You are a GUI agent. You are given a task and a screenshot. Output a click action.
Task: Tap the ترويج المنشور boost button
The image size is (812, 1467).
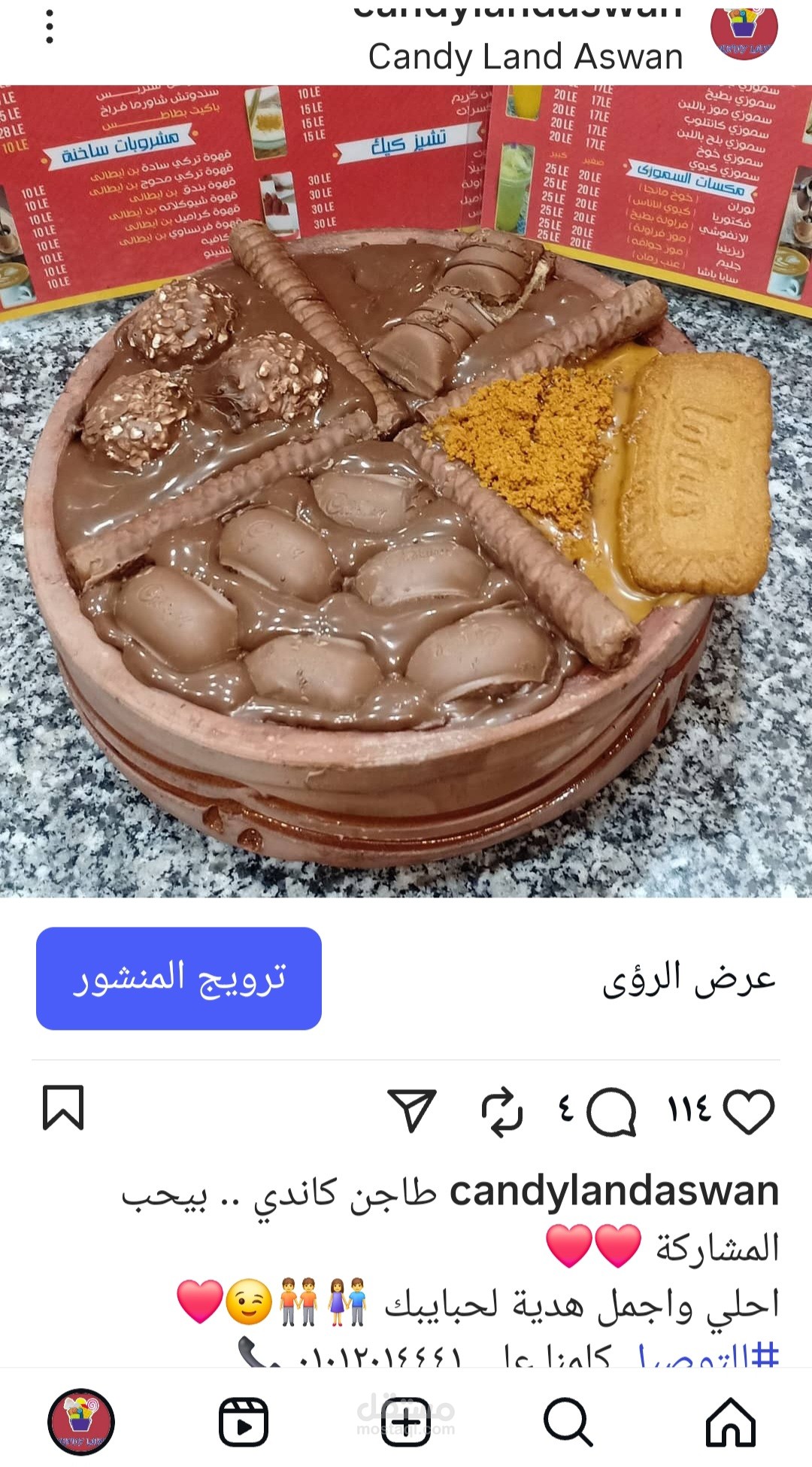[179, 978]
